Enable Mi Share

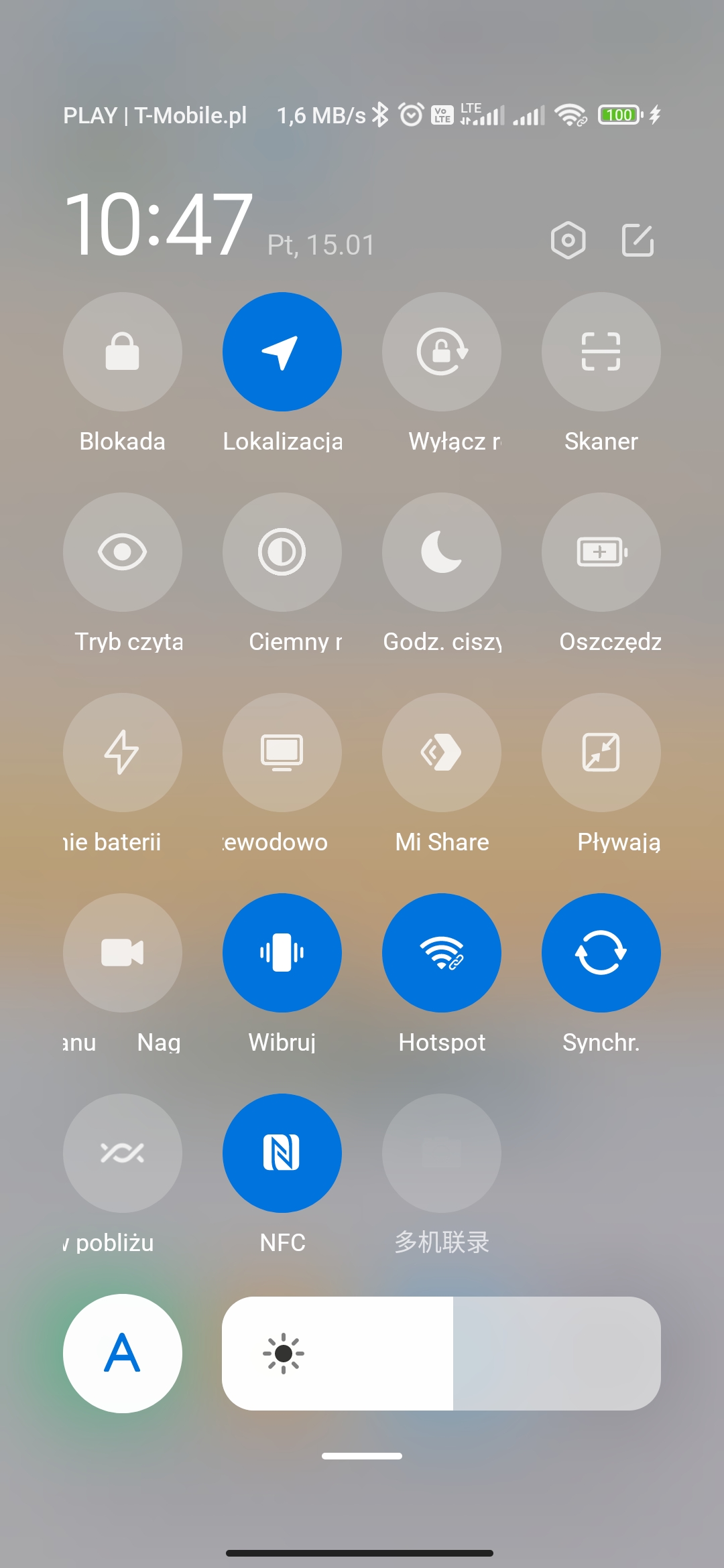(x=442, y=753)
